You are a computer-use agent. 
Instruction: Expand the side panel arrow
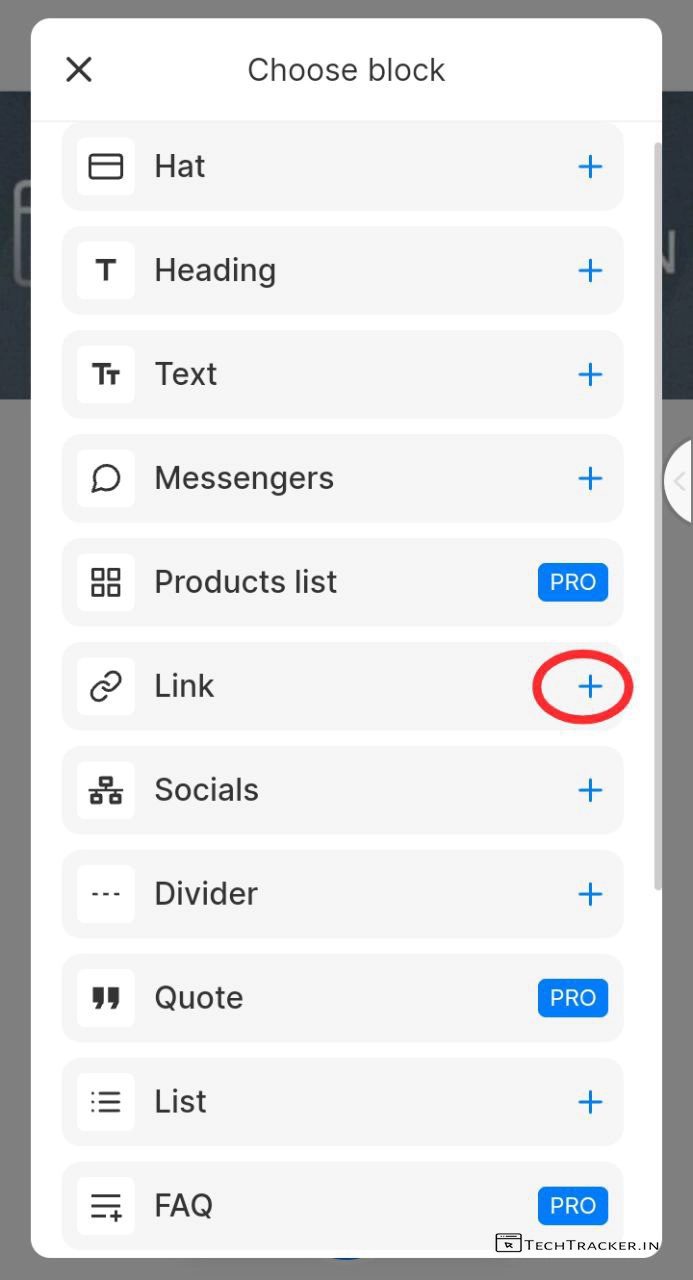[680, 481]
